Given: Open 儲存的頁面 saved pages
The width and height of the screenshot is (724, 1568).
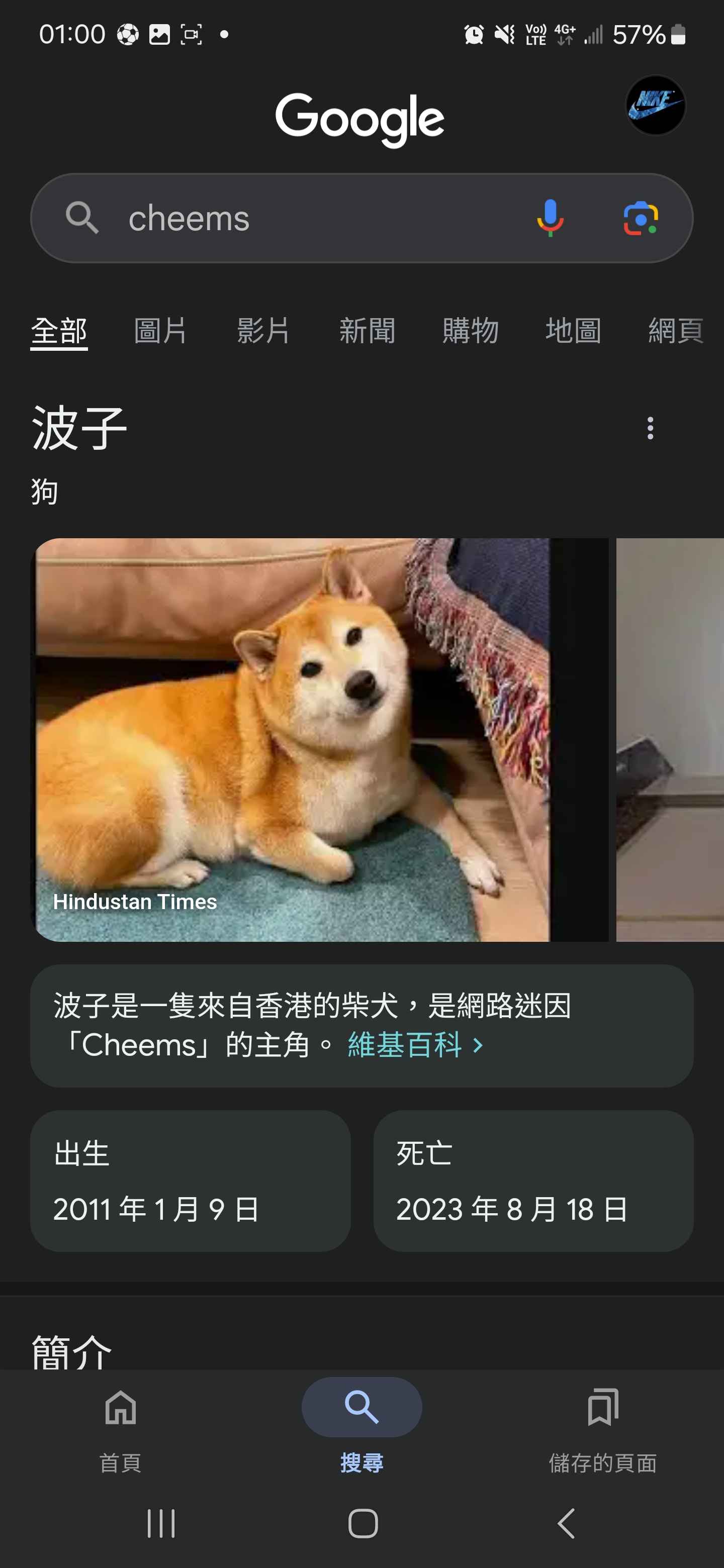Looking at the screenshot, I should 602,1424.
